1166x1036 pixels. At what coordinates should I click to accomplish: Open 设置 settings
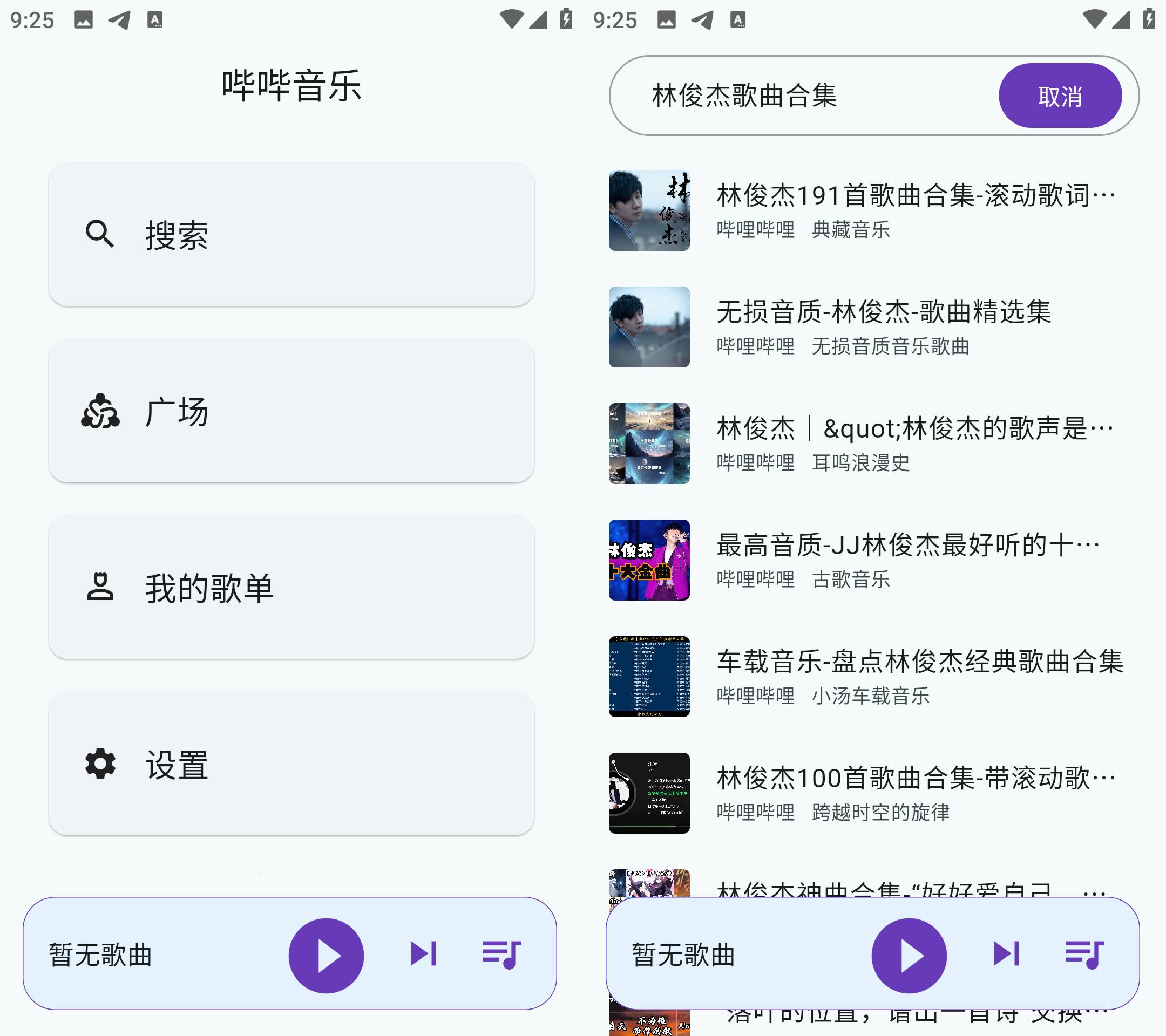point(291,764)
